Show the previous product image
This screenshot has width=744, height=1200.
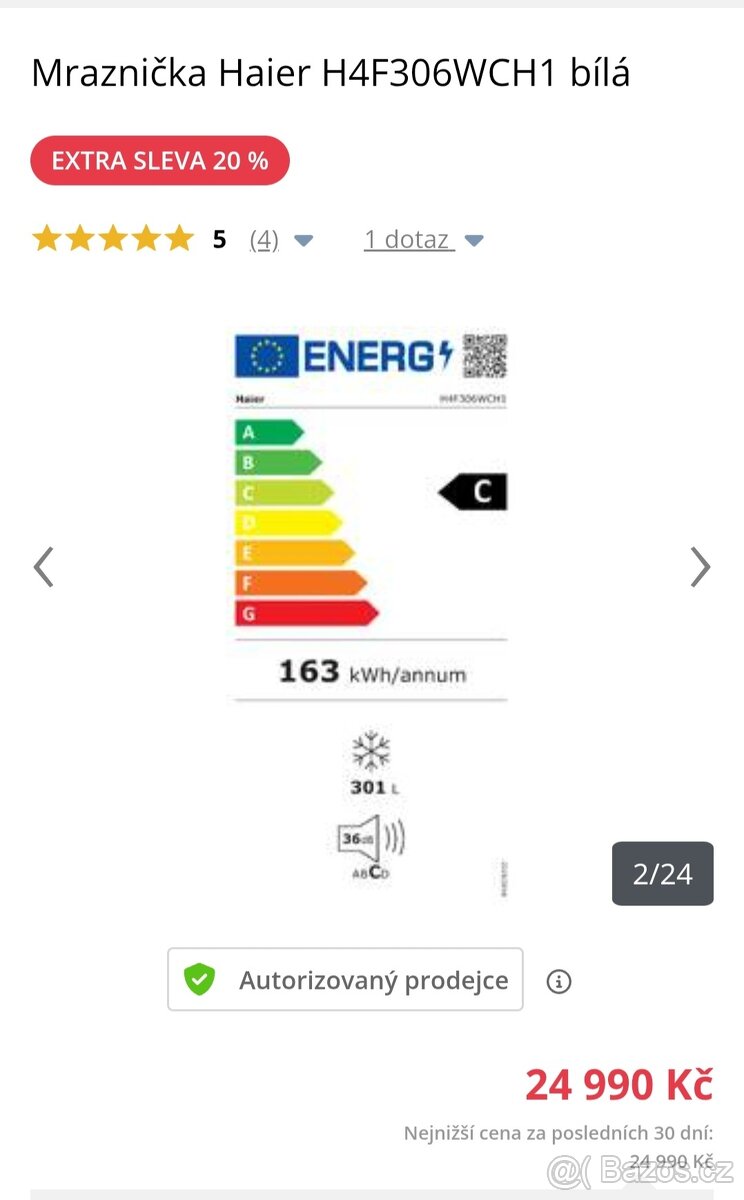point(43,567)
